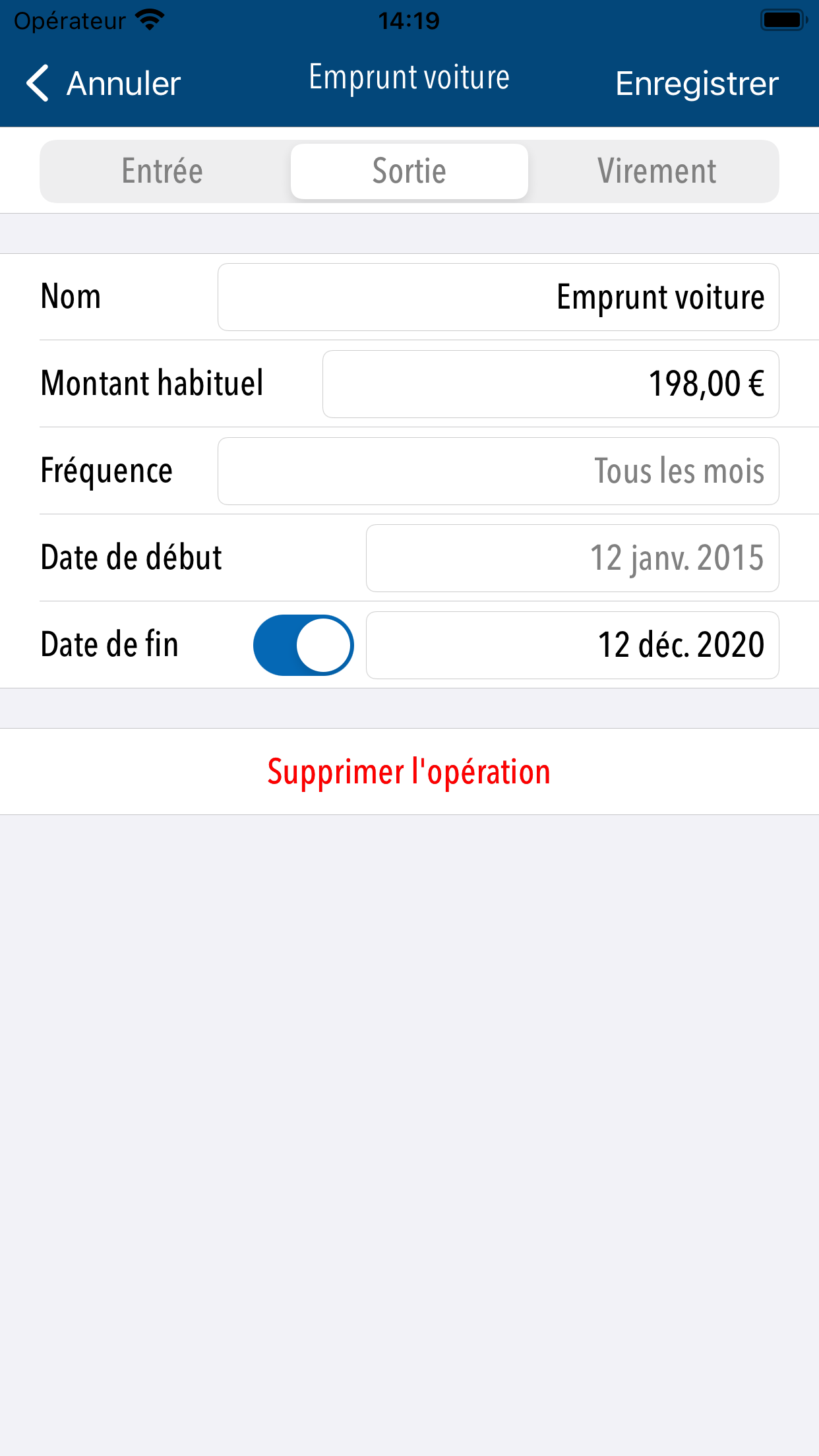Save with the Enregistrer button

[697, 84]
